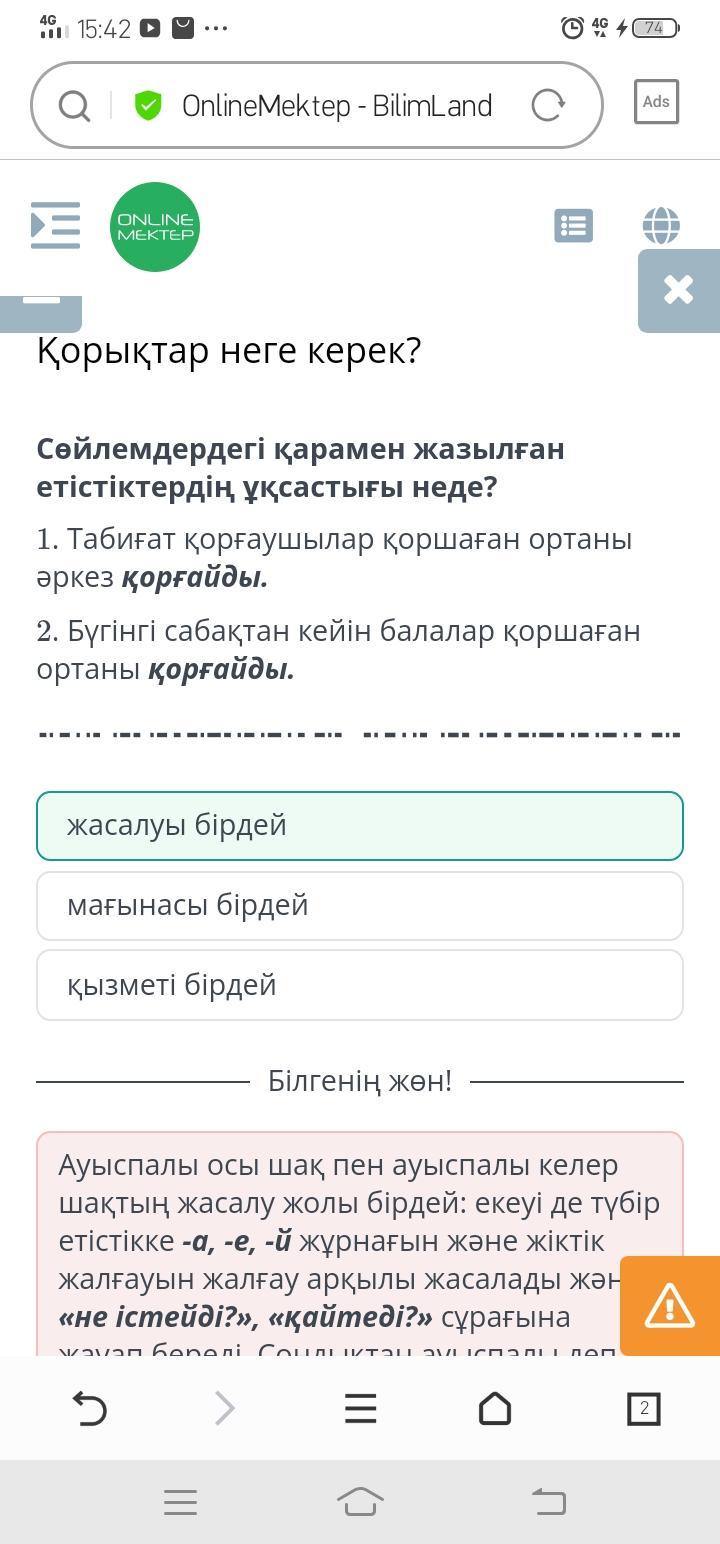Open the side menu drawer
720x1544 pixels.
click(x=55, y=225)
